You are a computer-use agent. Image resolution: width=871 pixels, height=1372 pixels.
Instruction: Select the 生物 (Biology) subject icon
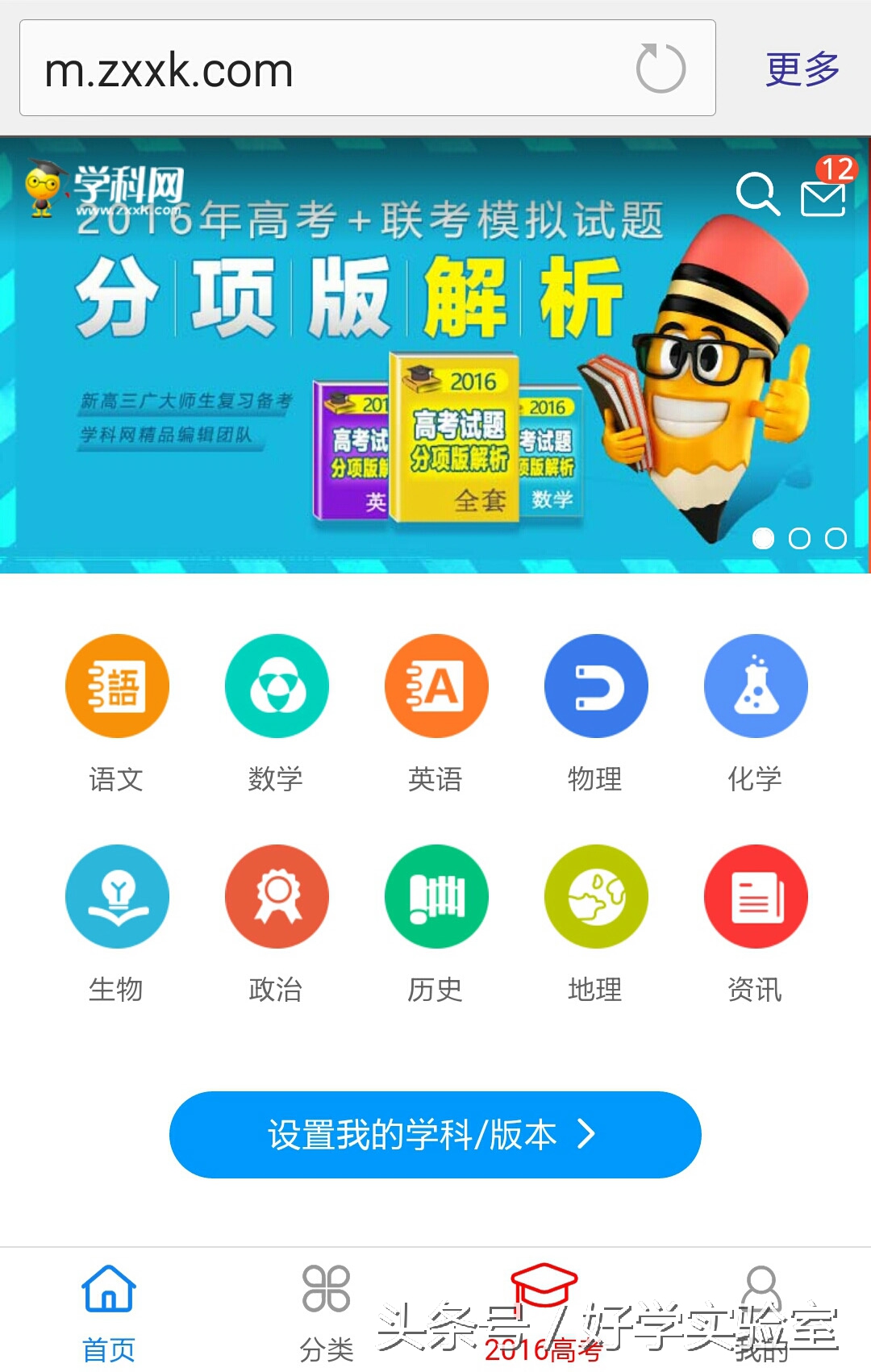(x=116, y=895)
